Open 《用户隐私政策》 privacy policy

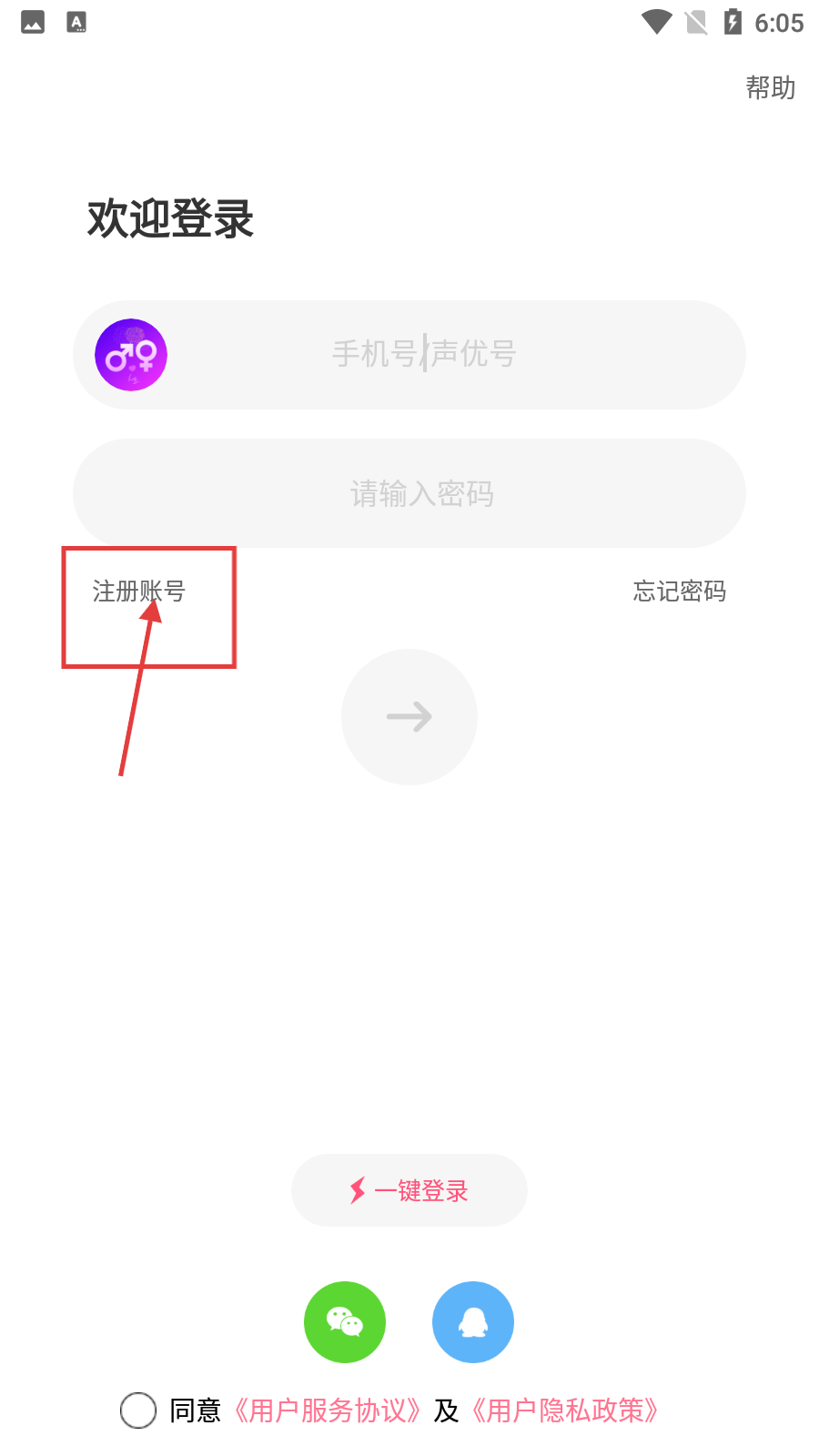coord(566,1410)
